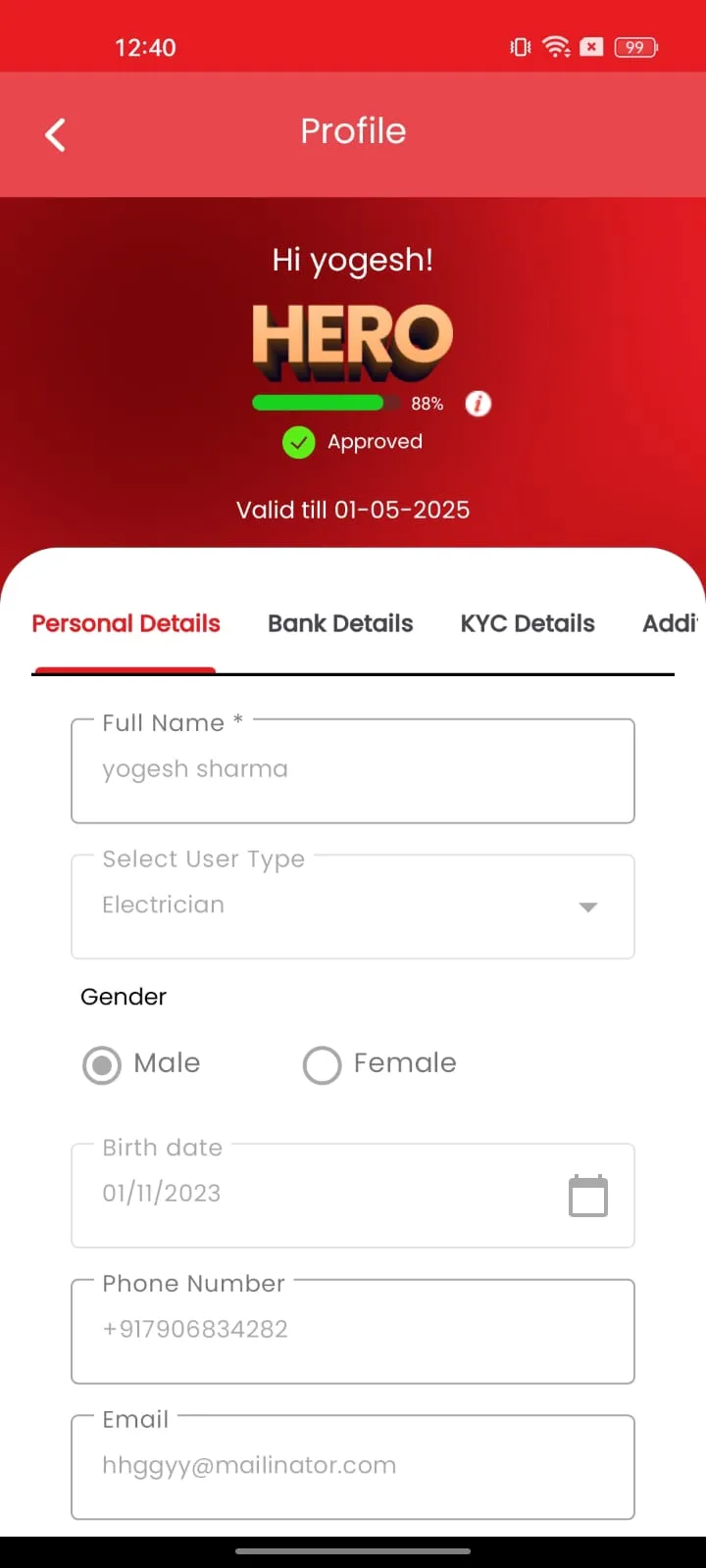Tap the back arrow on Profile header
706x1568 pixels.
54,134
